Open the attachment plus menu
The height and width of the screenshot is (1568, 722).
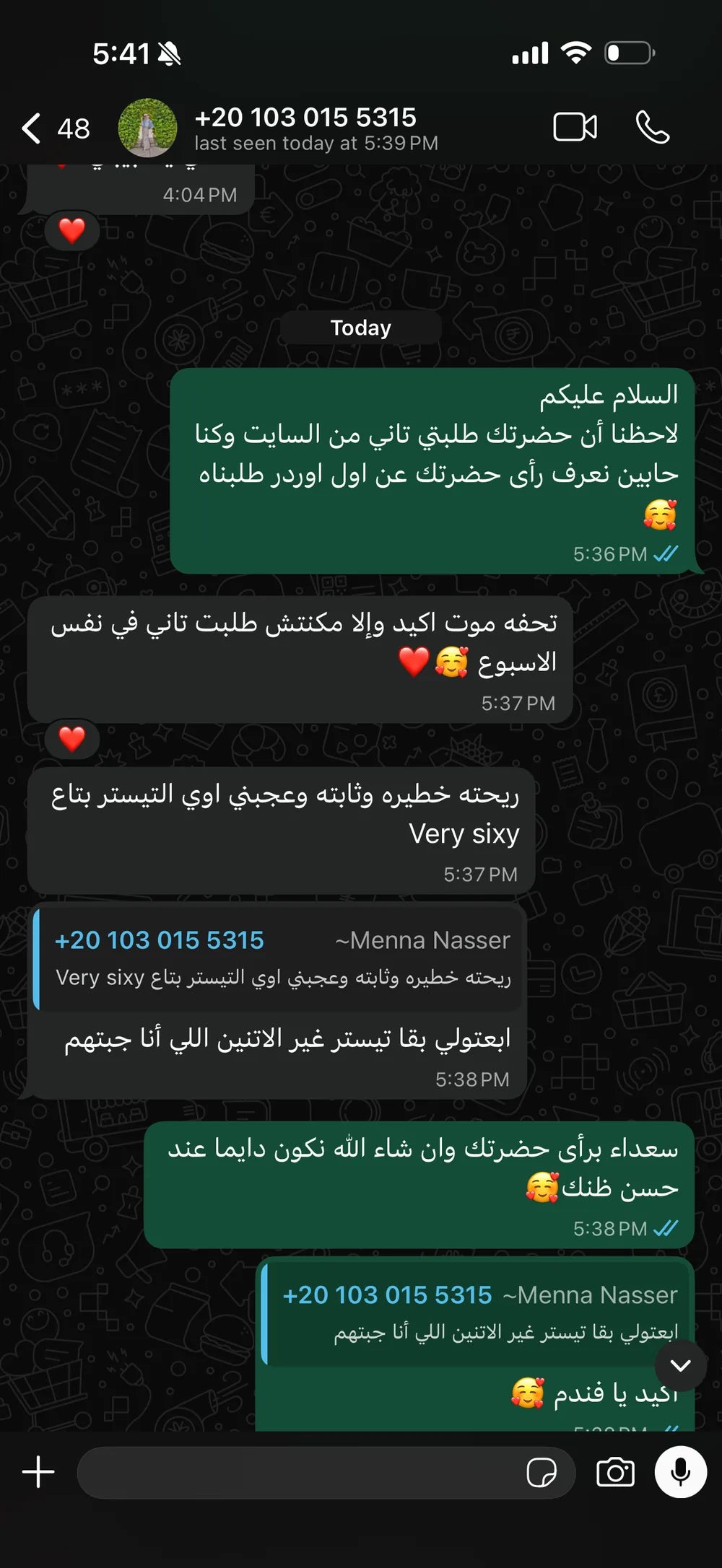coord(38,1472)
